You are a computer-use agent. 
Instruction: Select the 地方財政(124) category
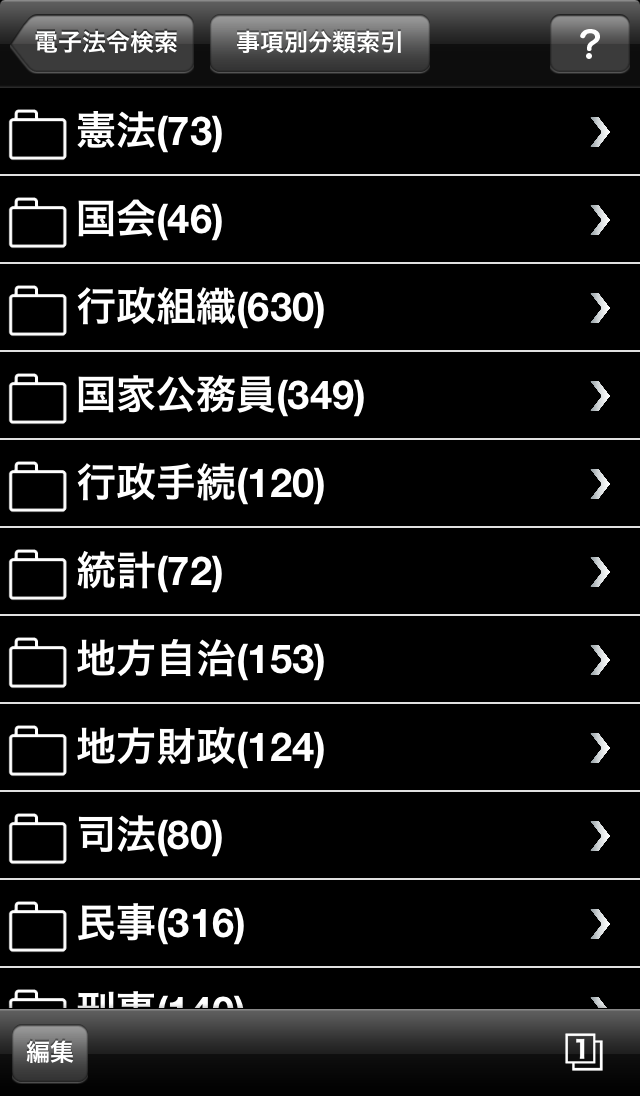coord(320,748)
